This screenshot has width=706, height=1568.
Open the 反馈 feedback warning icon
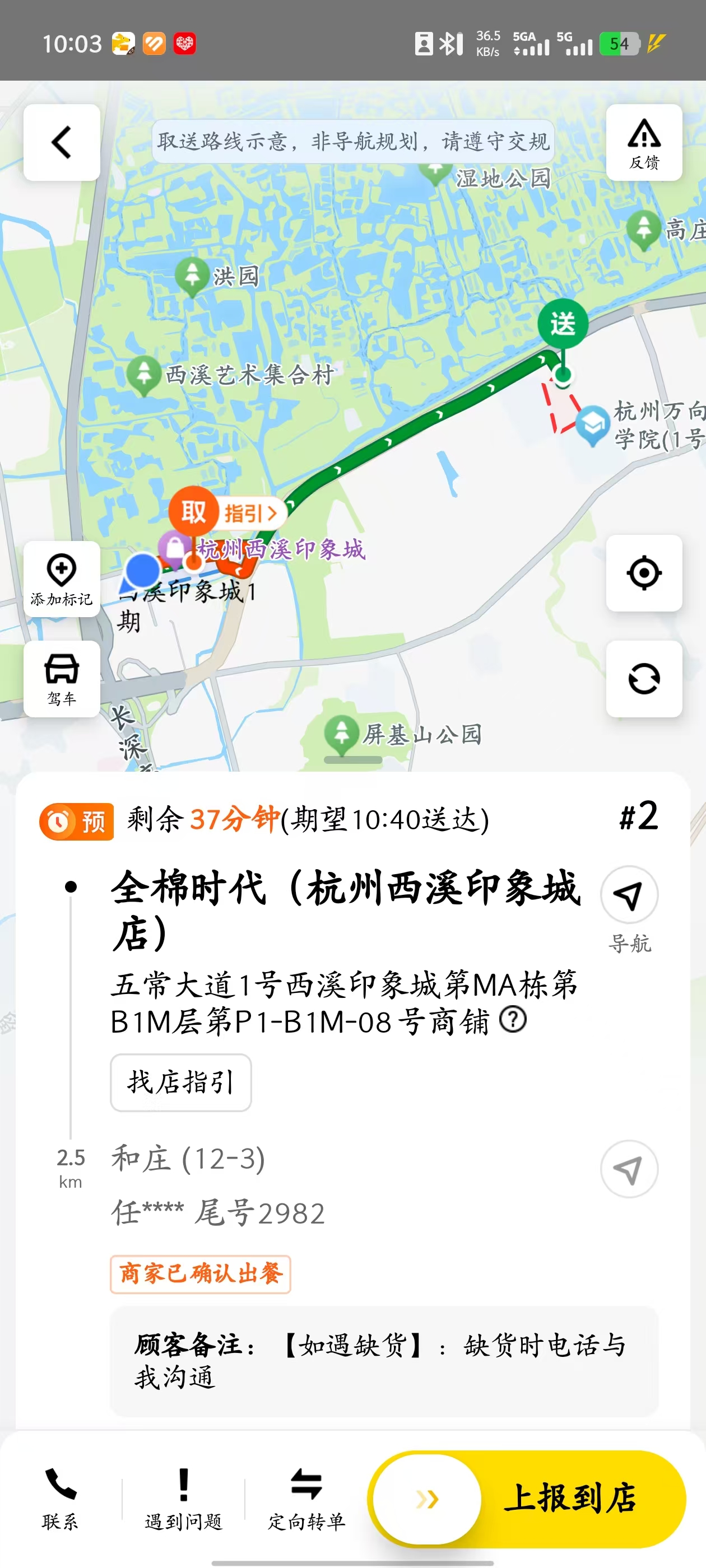643,142
